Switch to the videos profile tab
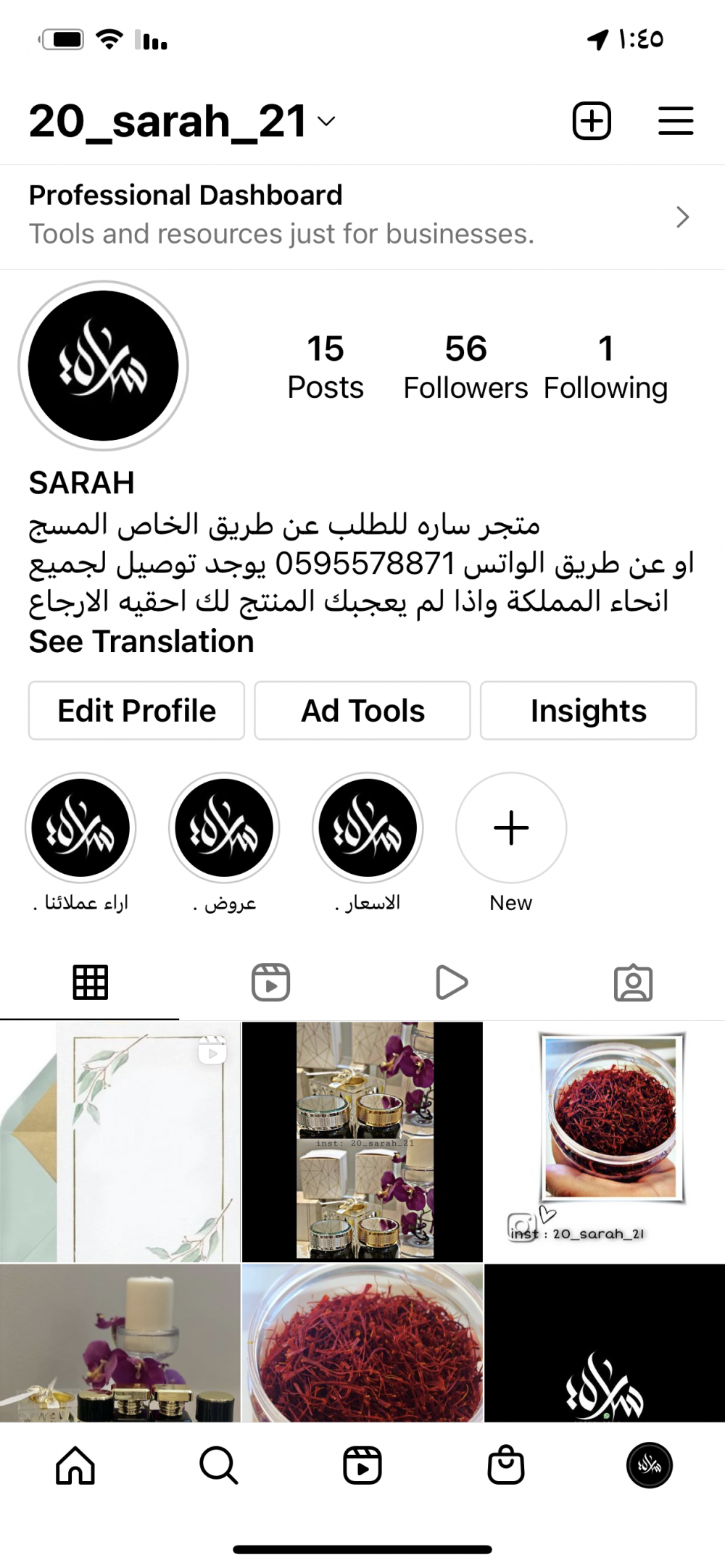The image size is (725, 1568). tap(452, 983)
